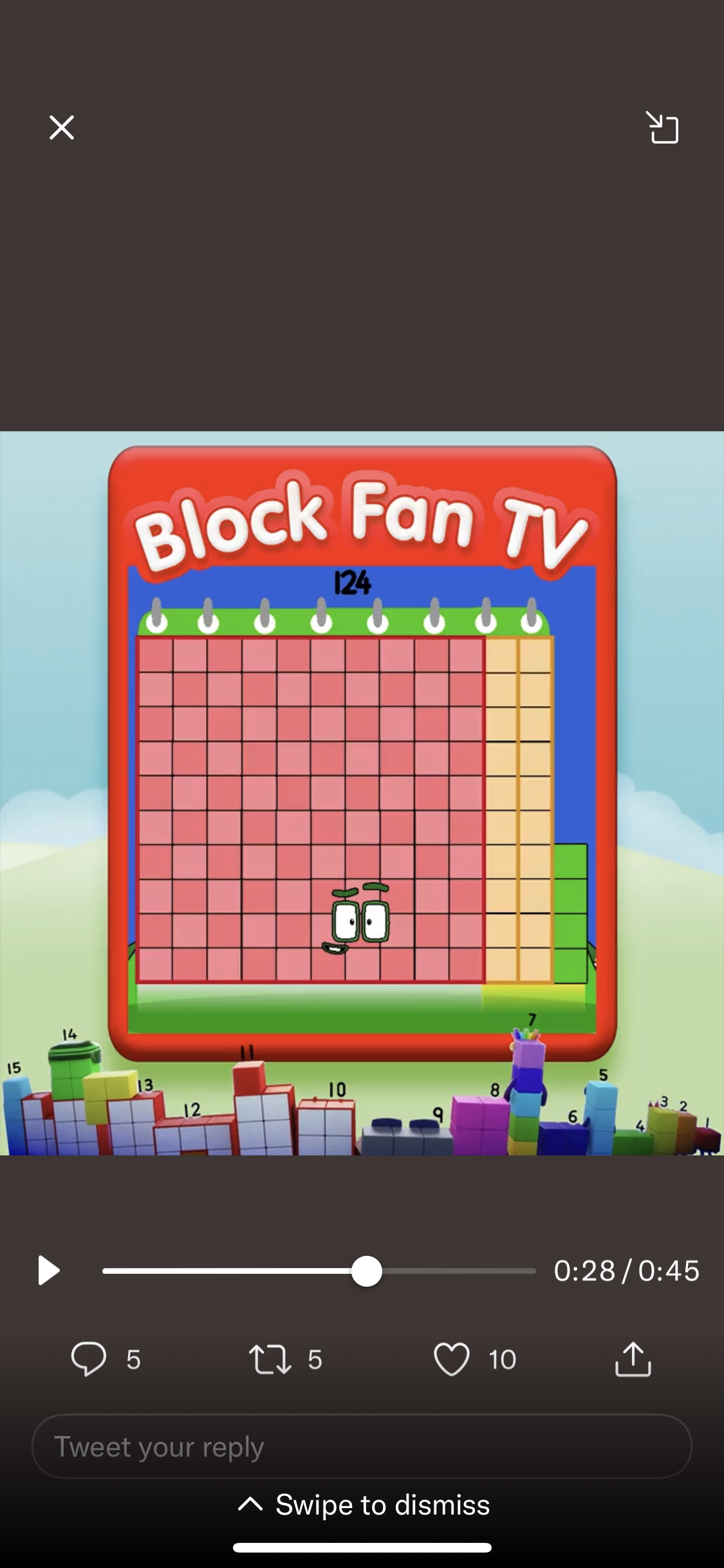Like this tweet with the heart
This screenshot has width=724, height=1568.
[x=451, y=1359]
